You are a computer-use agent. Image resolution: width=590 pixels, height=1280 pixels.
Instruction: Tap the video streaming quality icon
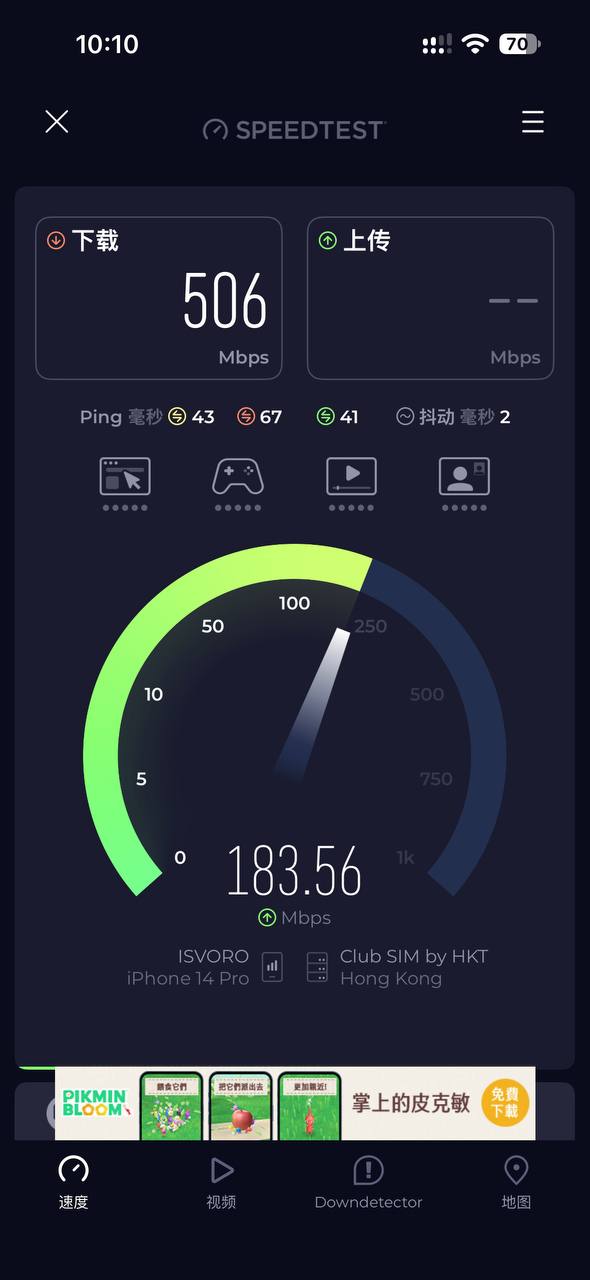[351, 484]
